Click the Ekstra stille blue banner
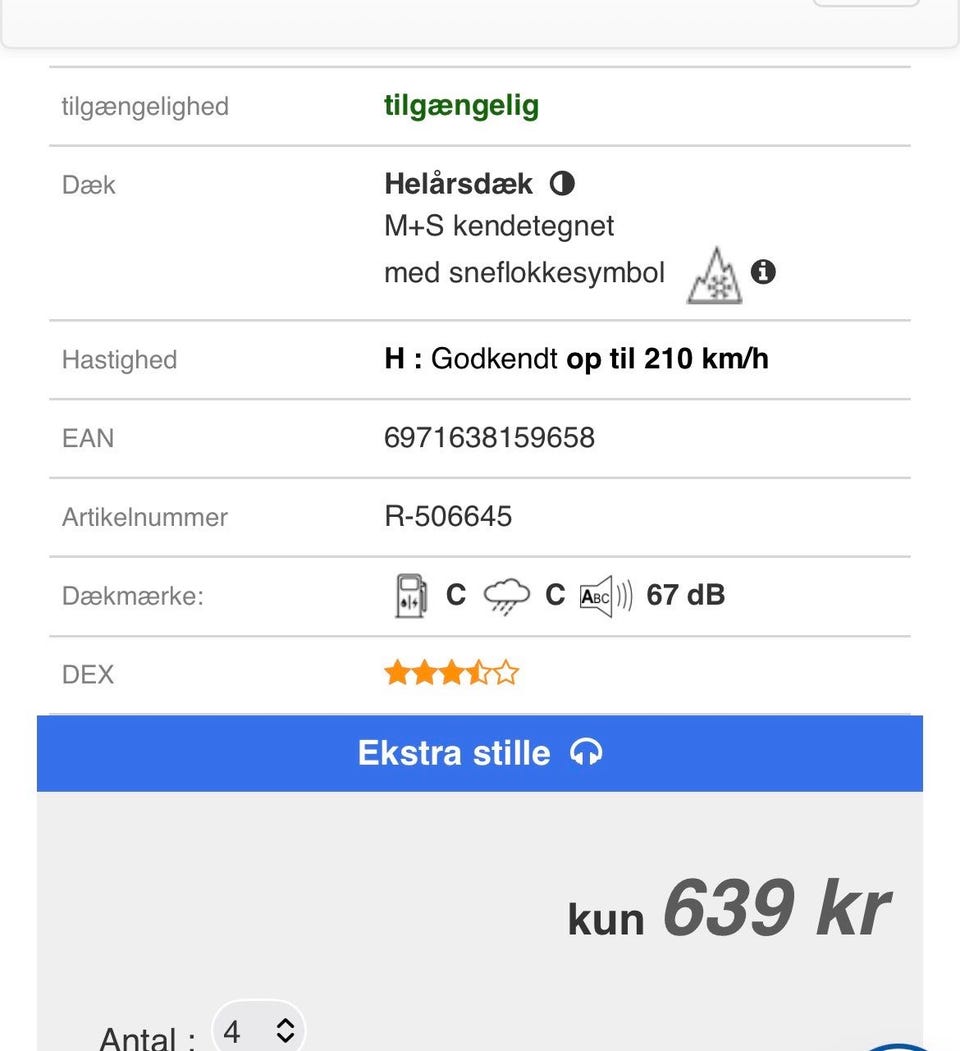Image resolution: width=960 pixels, height=1051 pixels. click(x=480, y=753)
